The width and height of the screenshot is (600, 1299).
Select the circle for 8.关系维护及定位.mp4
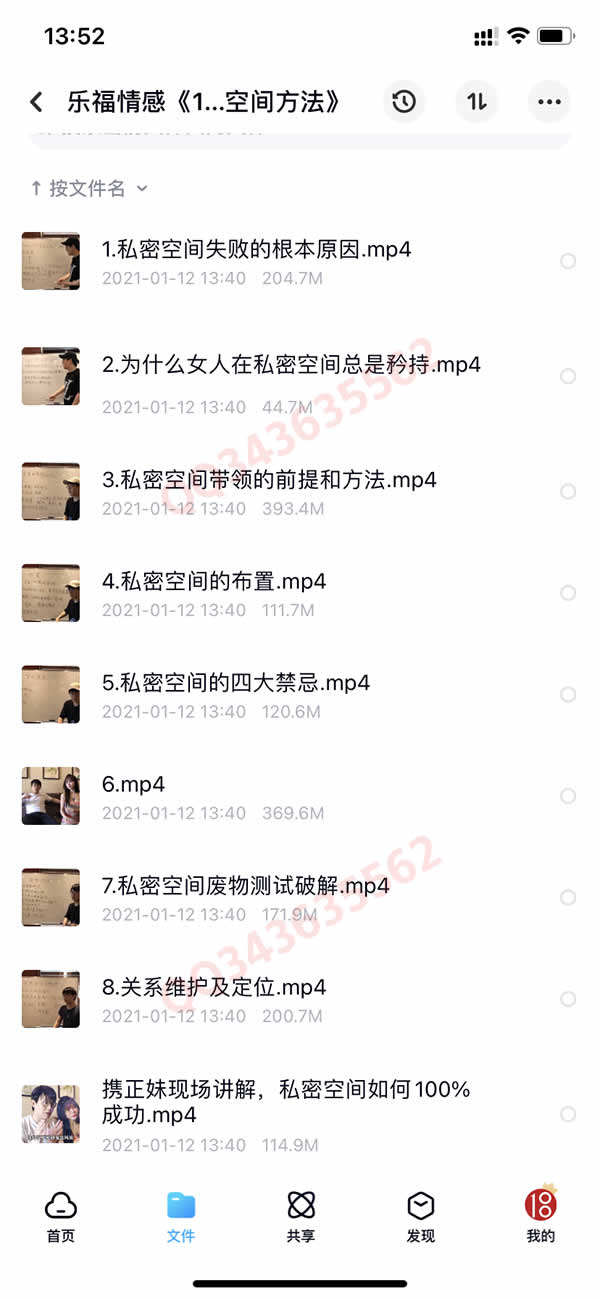(x=568, y=999)
